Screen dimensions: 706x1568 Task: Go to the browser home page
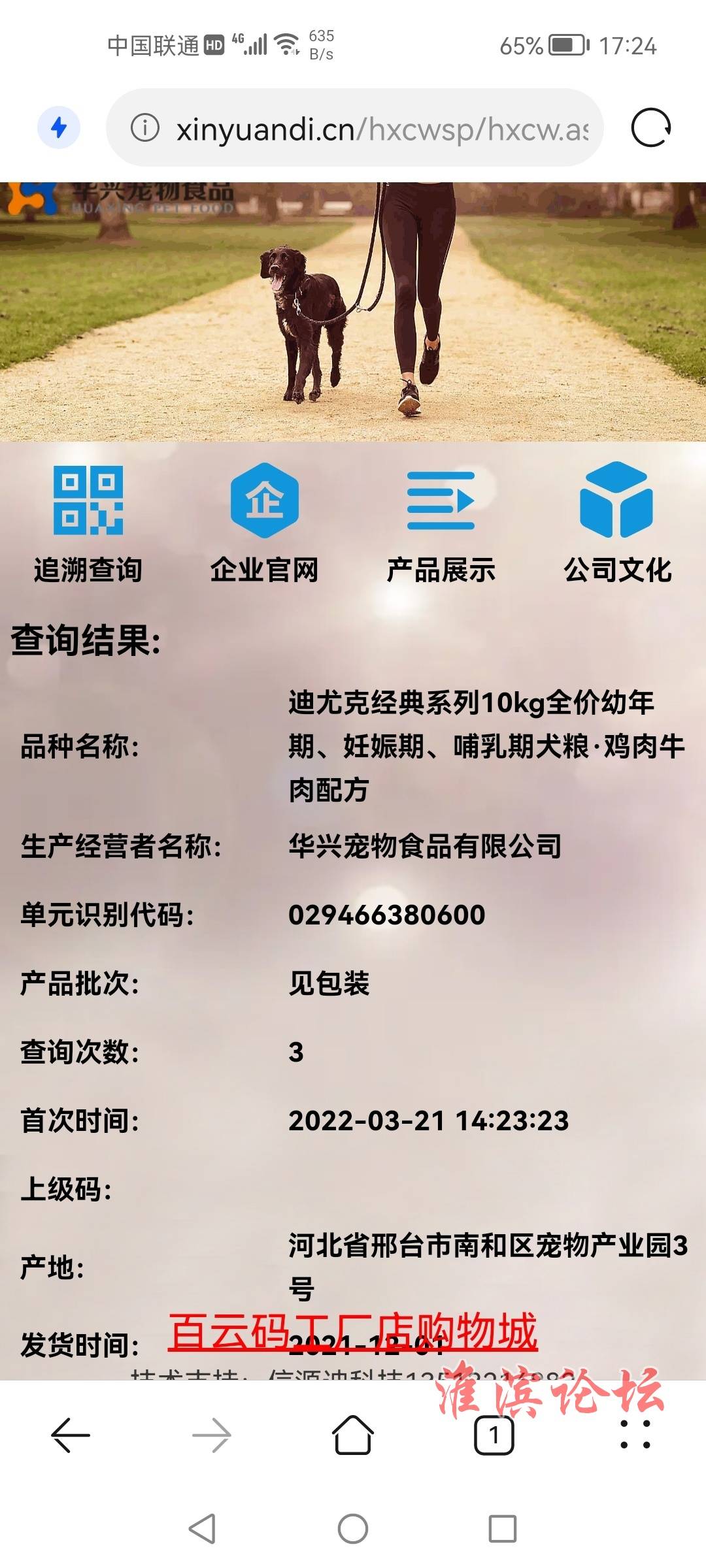click(353, 1435)
